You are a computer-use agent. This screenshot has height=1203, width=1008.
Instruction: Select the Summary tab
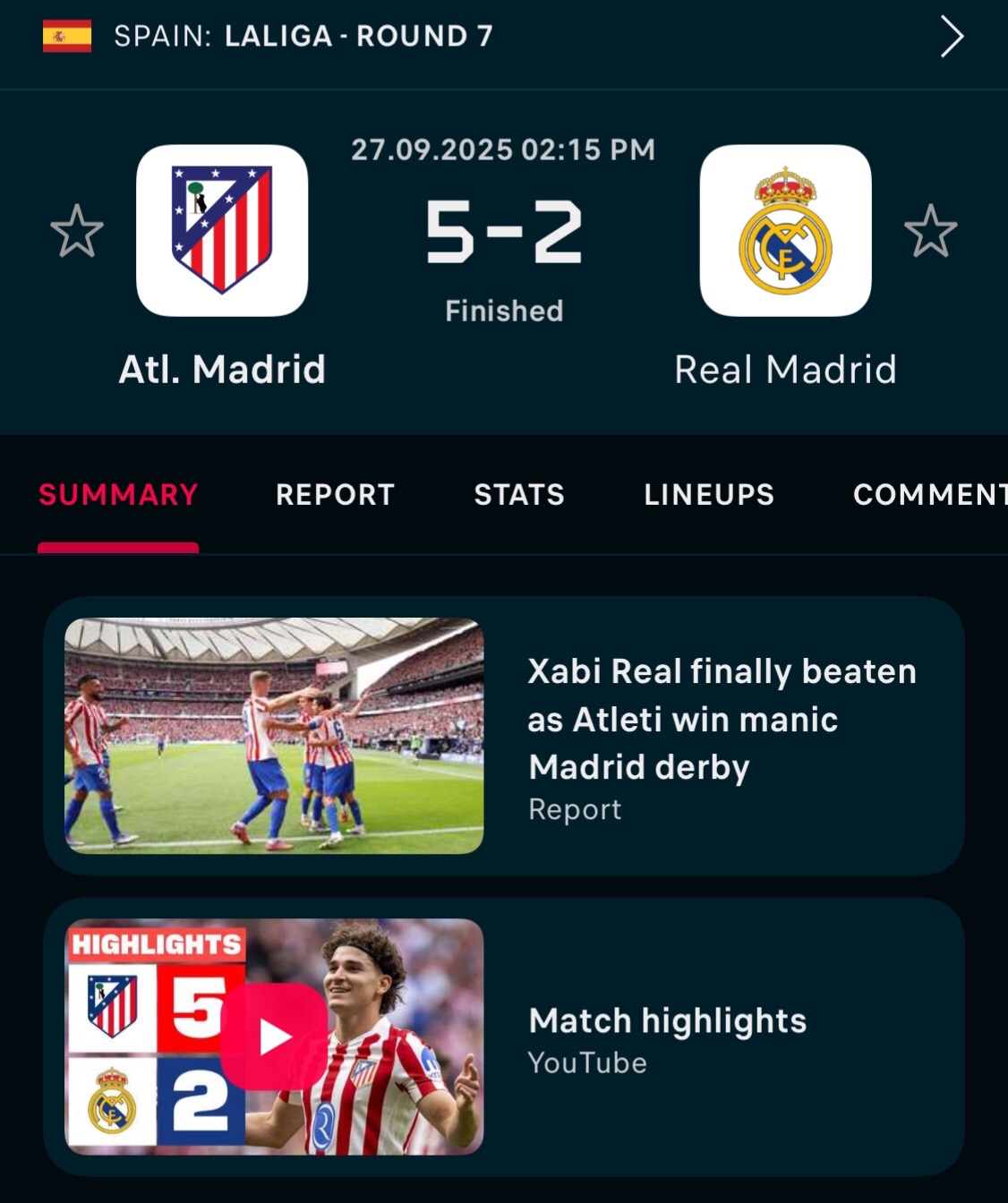point(118,494)
